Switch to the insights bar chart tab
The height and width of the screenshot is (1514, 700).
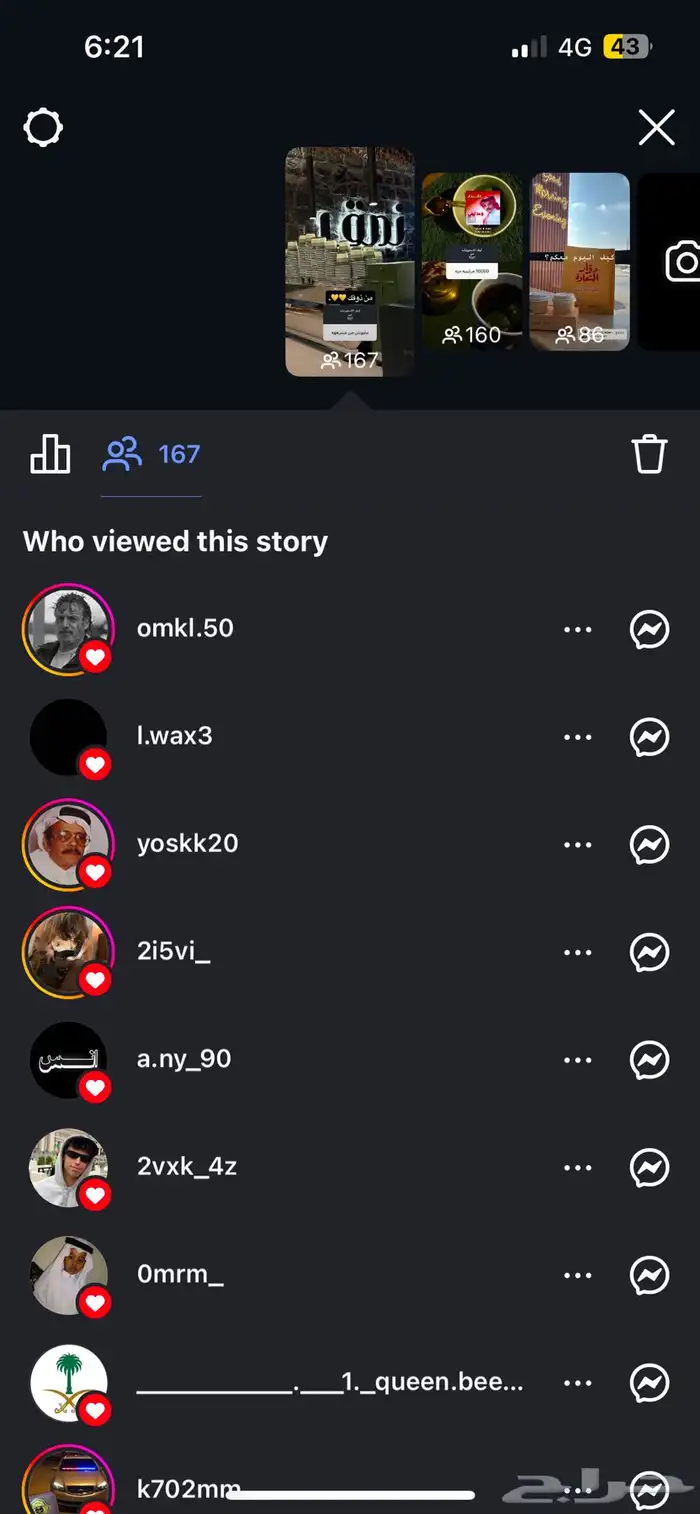pos(50,454)
